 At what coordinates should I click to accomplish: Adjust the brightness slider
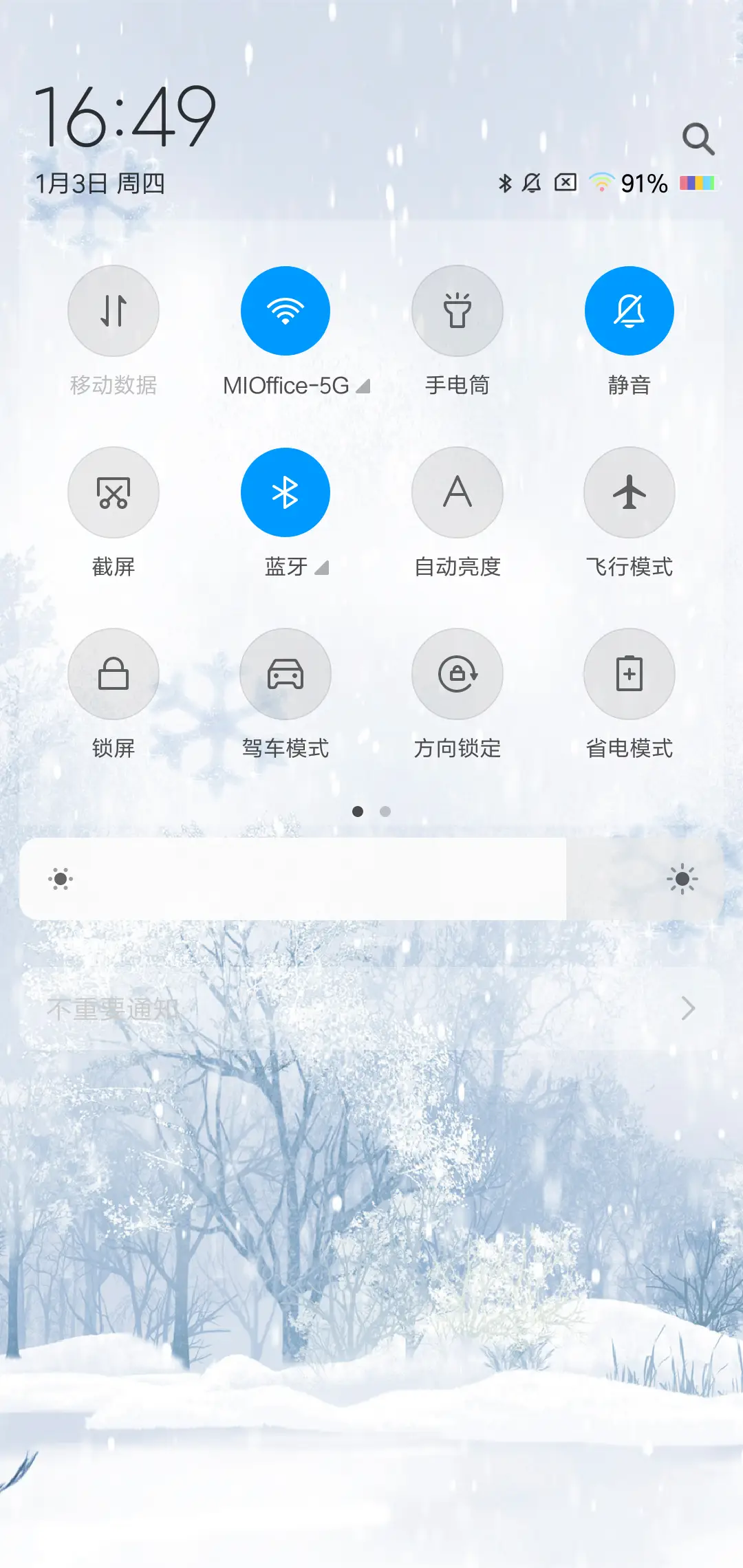pos(371,879)
